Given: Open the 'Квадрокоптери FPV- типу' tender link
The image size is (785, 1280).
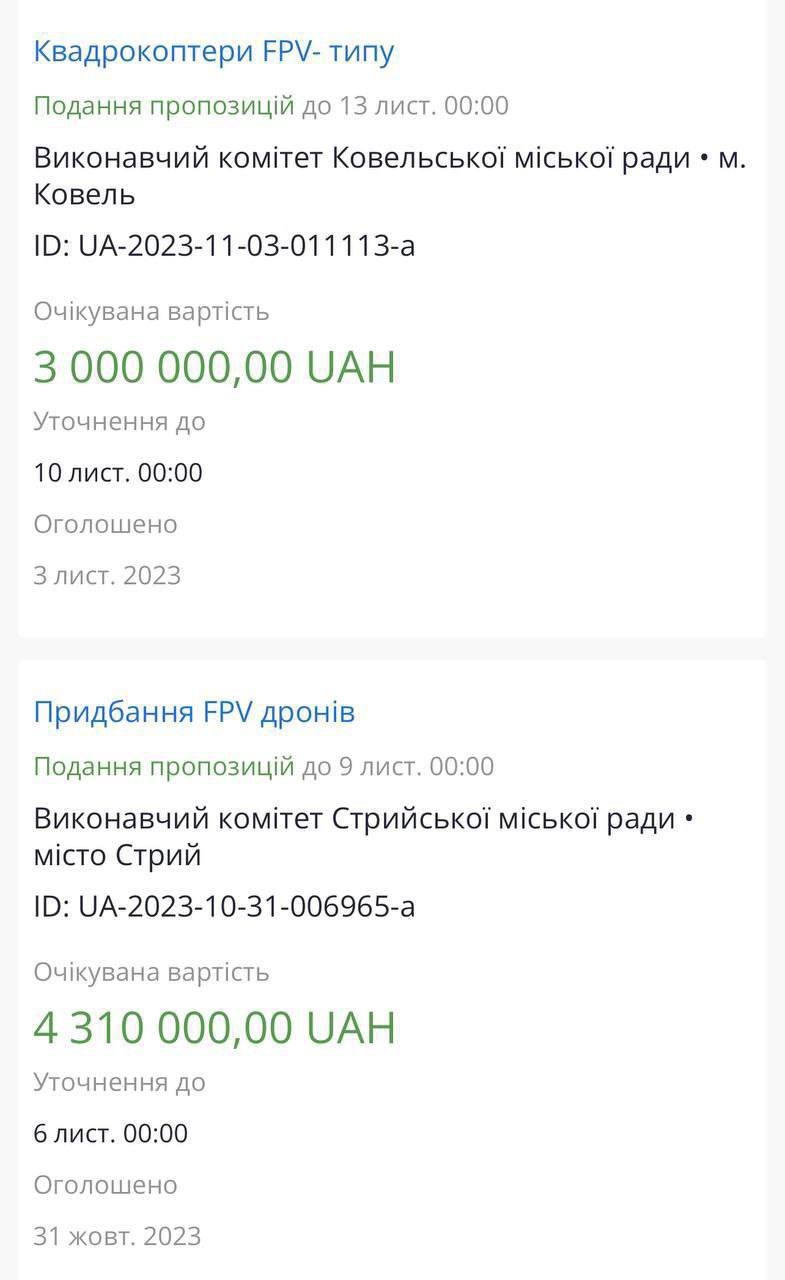Looking at the screenshot, I should [214, 52].
